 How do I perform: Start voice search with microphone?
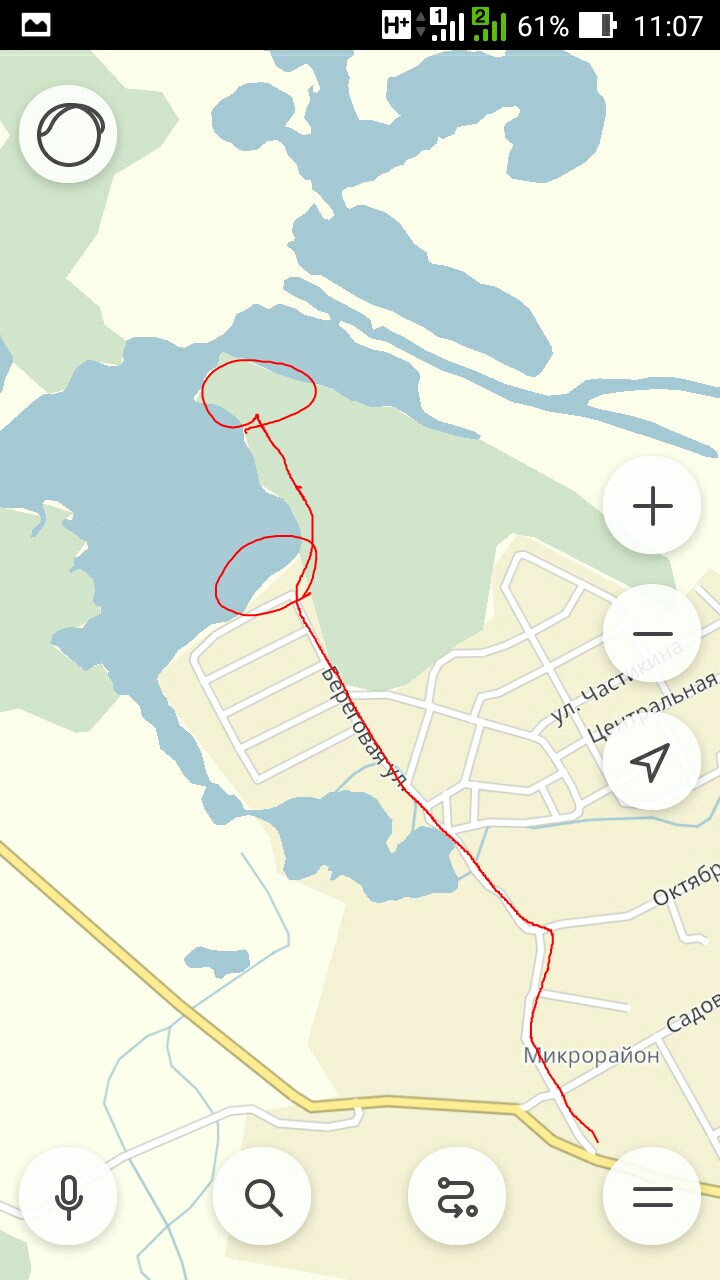pyautogui.click(x=68, y=1196)
